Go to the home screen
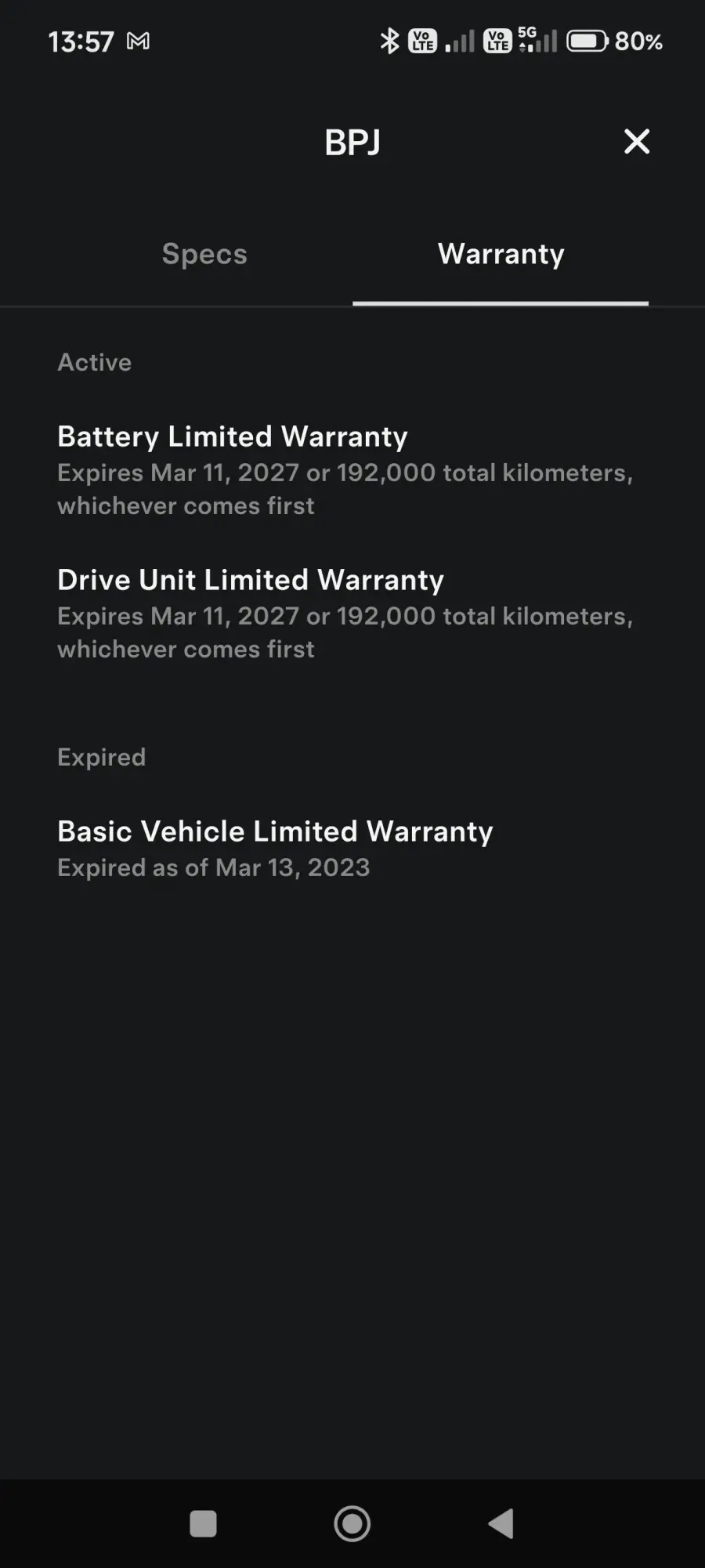 [352, 1523]
